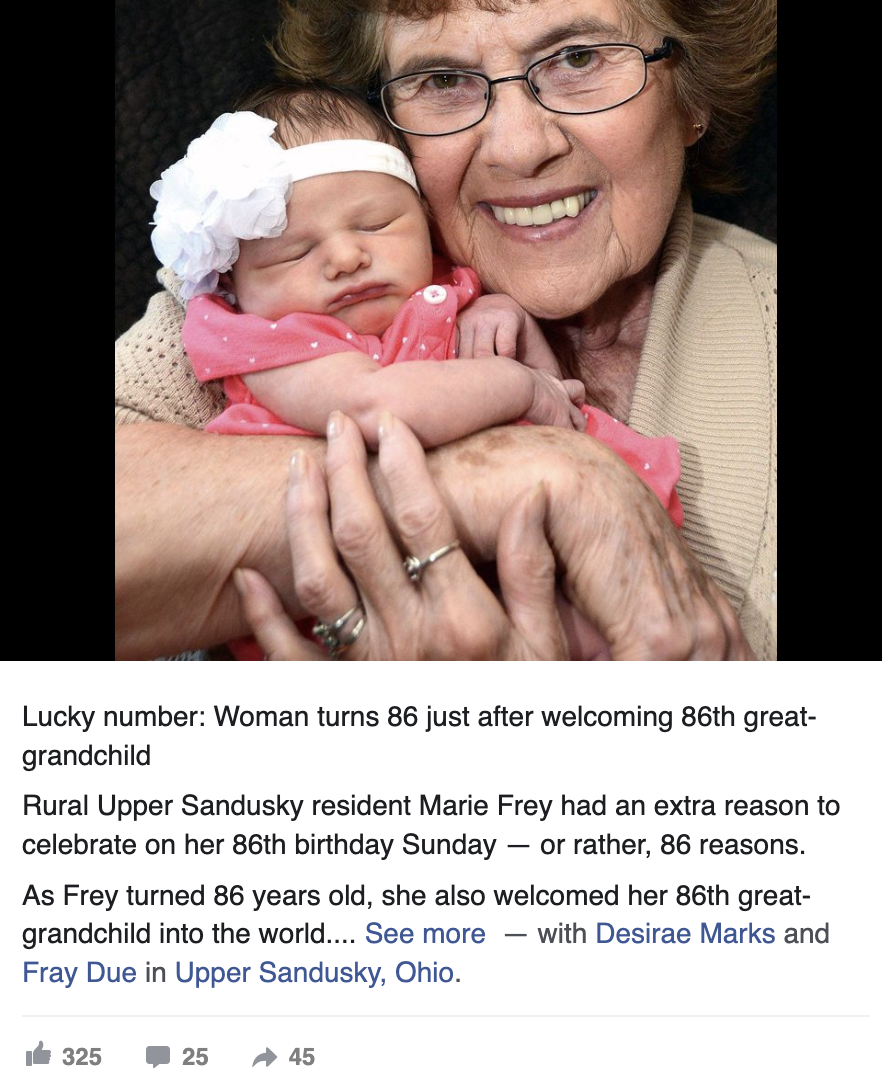Open the Upper Sandusky, Ohio location
The width and height of the screenshot is (882, 1074).
(314, 972)
